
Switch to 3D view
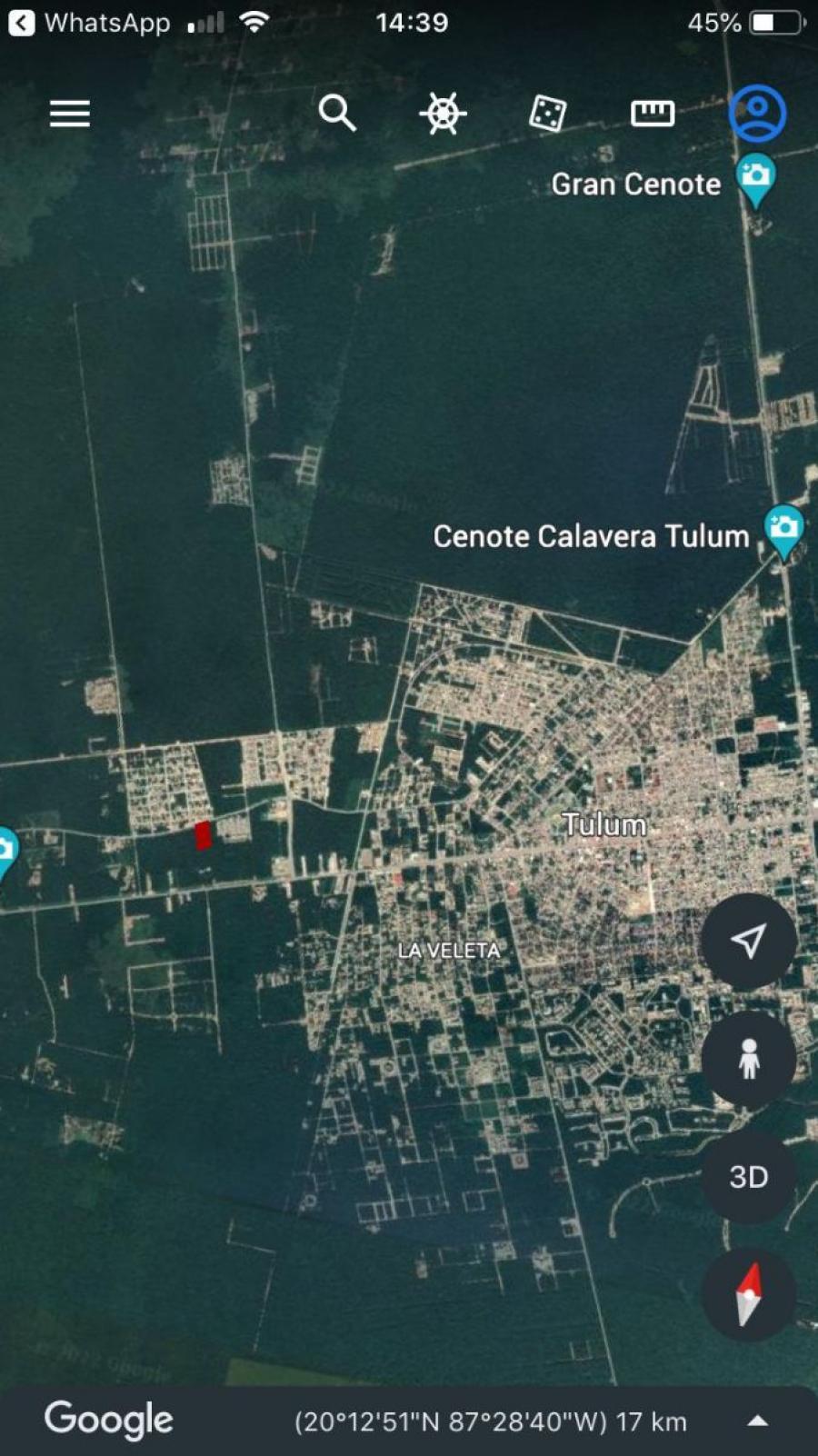(748, 1177)
